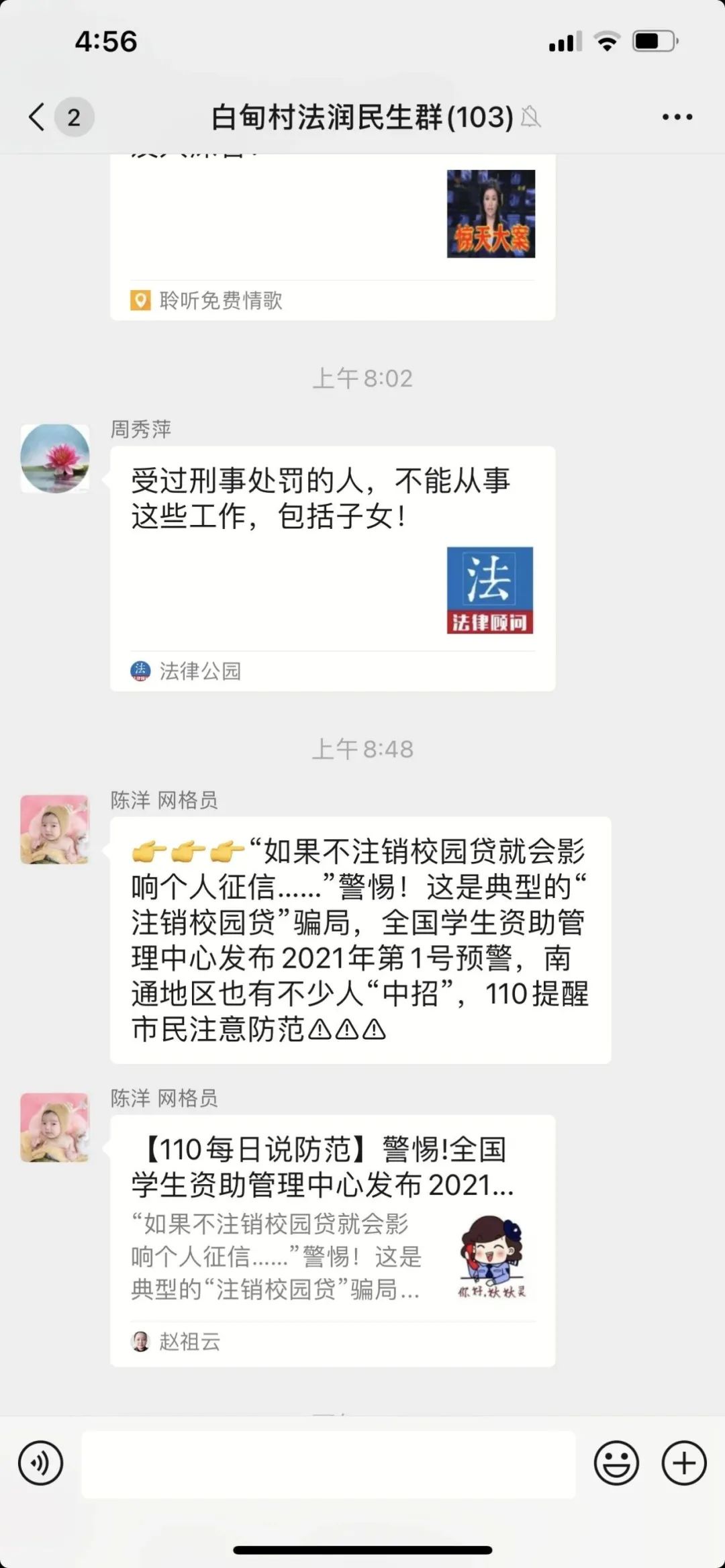Viewport: 725px width, 1568px height.
Task: Go back to the chat list
Action: [38, 117]
